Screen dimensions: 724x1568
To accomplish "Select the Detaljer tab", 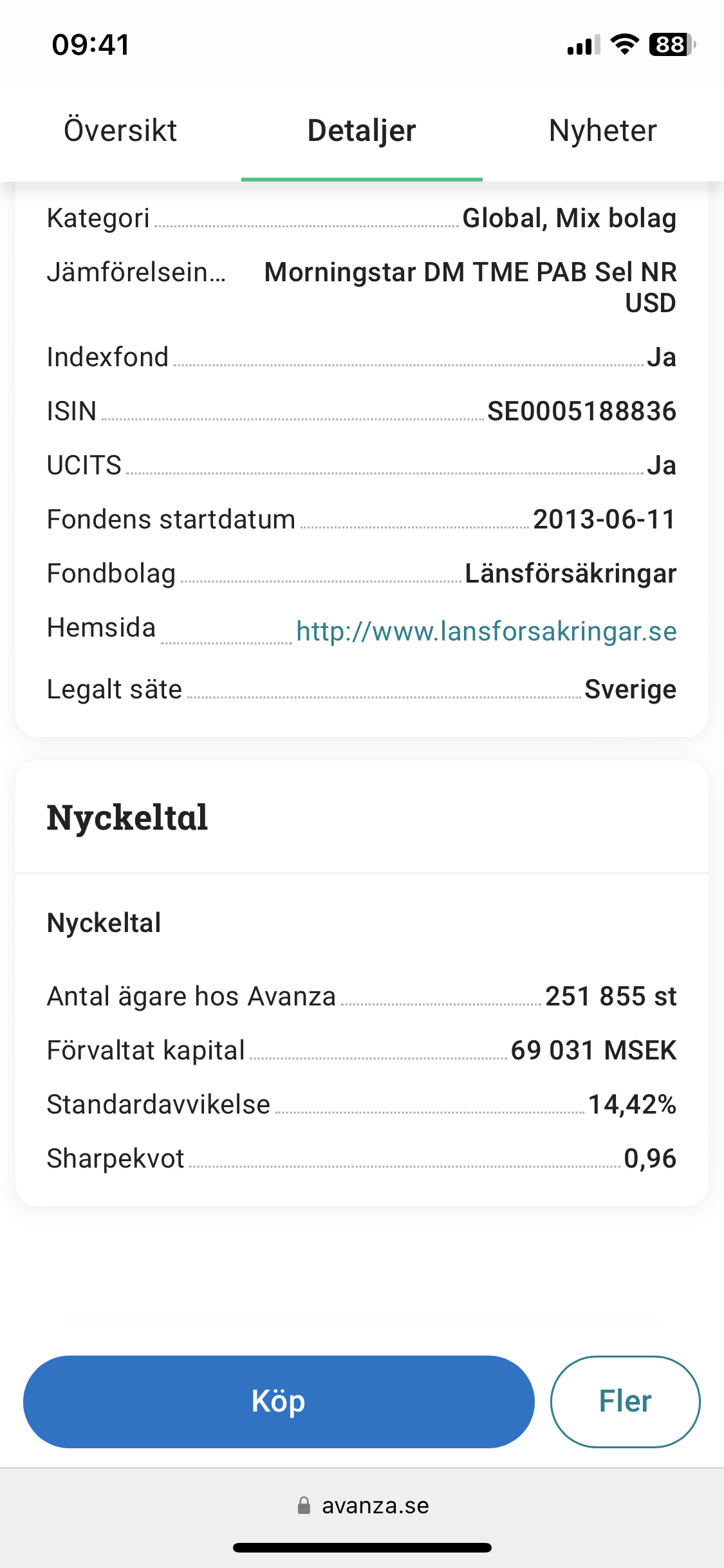I will point(362,131).
